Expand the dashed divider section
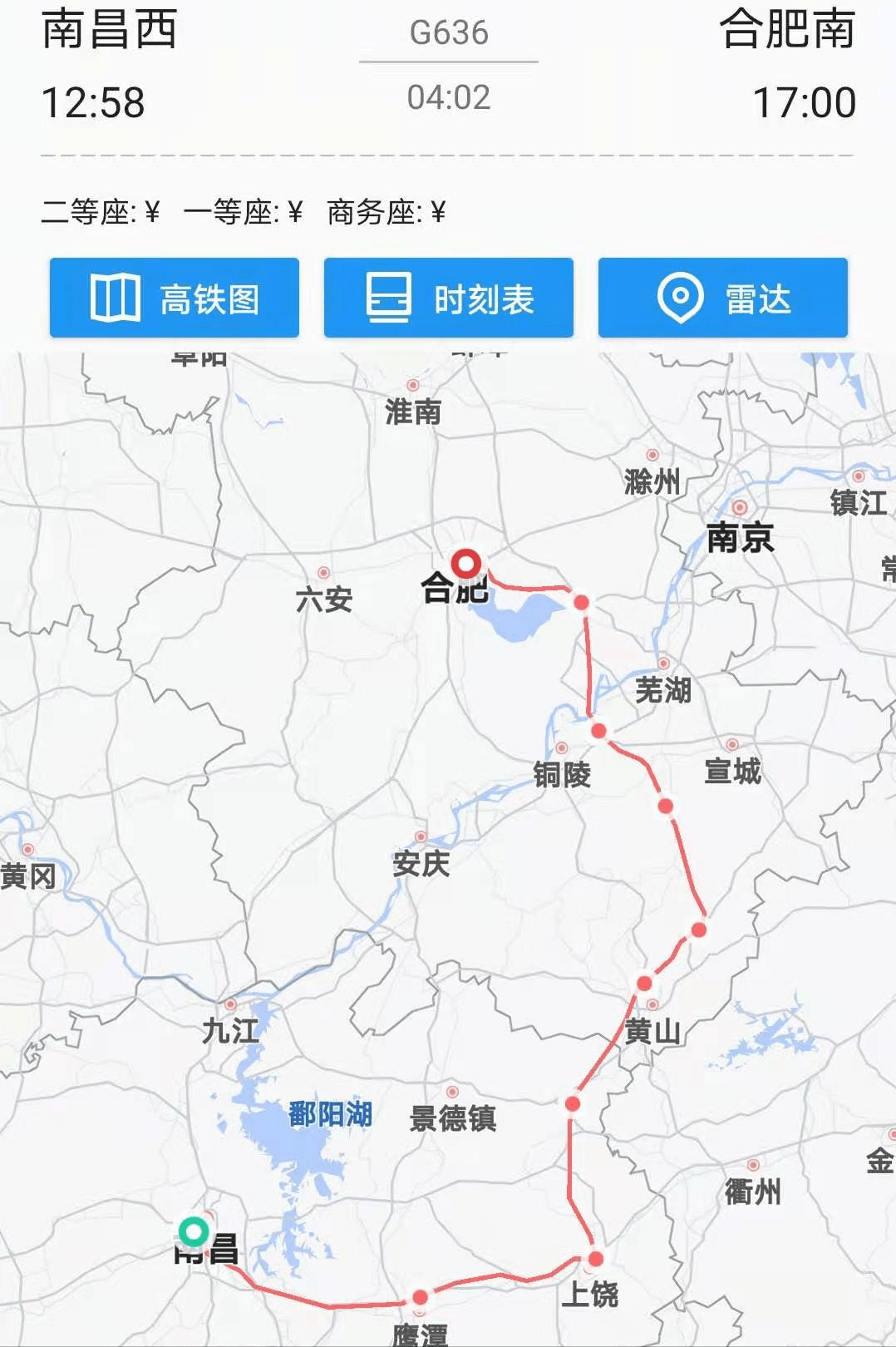The width and height of the screenshot is (896, 1347). 447,154
